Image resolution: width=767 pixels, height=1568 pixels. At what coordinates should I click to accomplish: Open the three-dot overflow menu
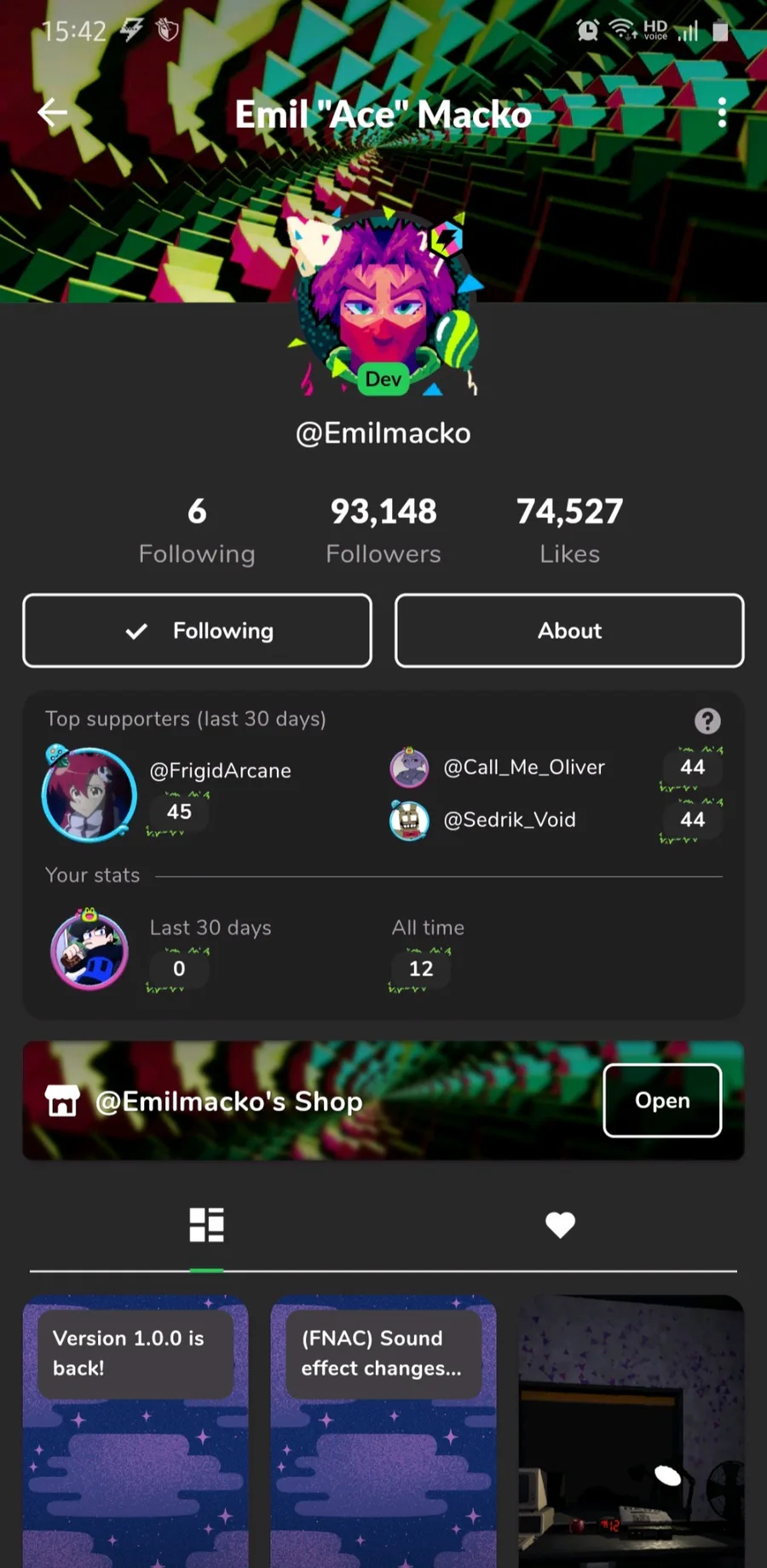point(722,112)
